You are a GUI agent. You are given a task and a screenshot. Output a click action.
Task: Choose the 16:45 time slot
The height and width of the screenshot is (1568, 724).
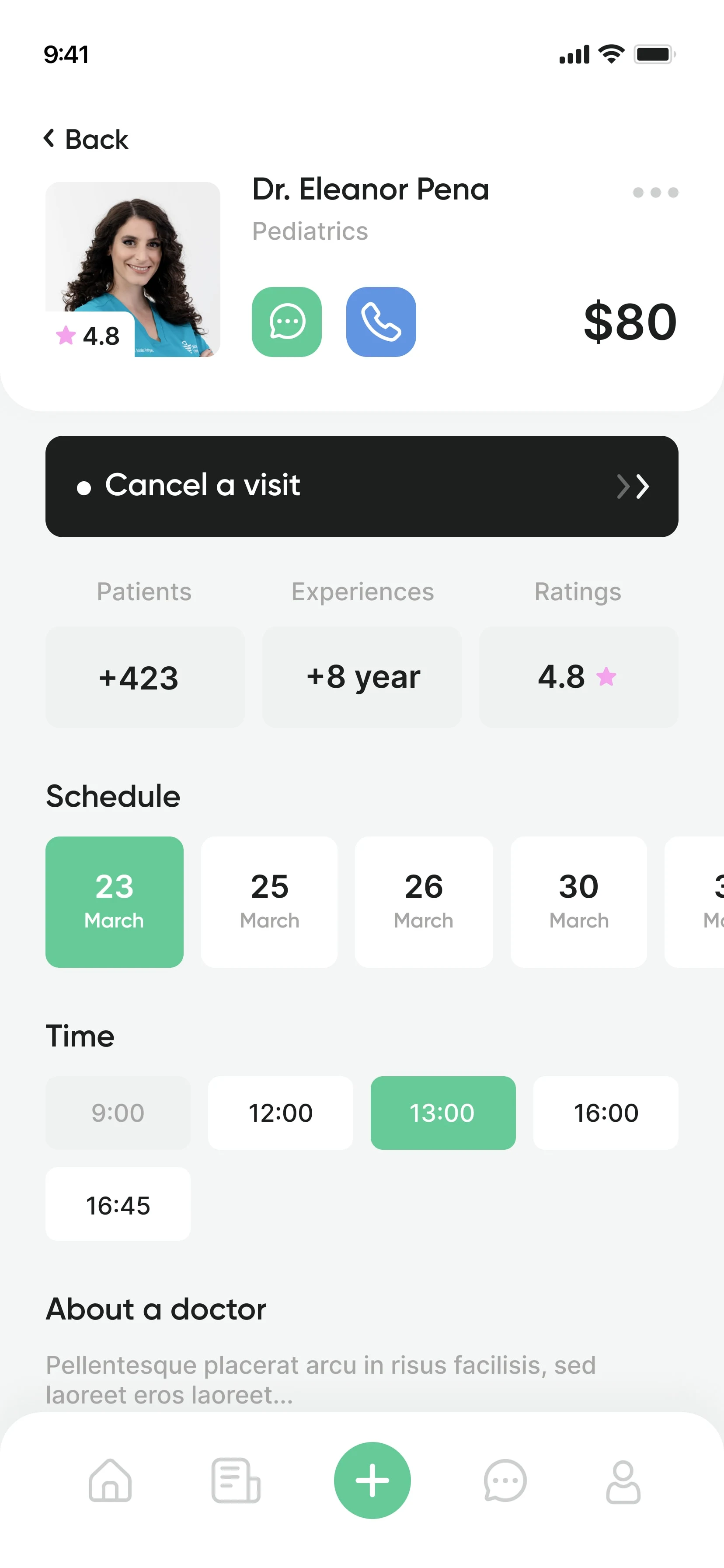coord(118,1204)
